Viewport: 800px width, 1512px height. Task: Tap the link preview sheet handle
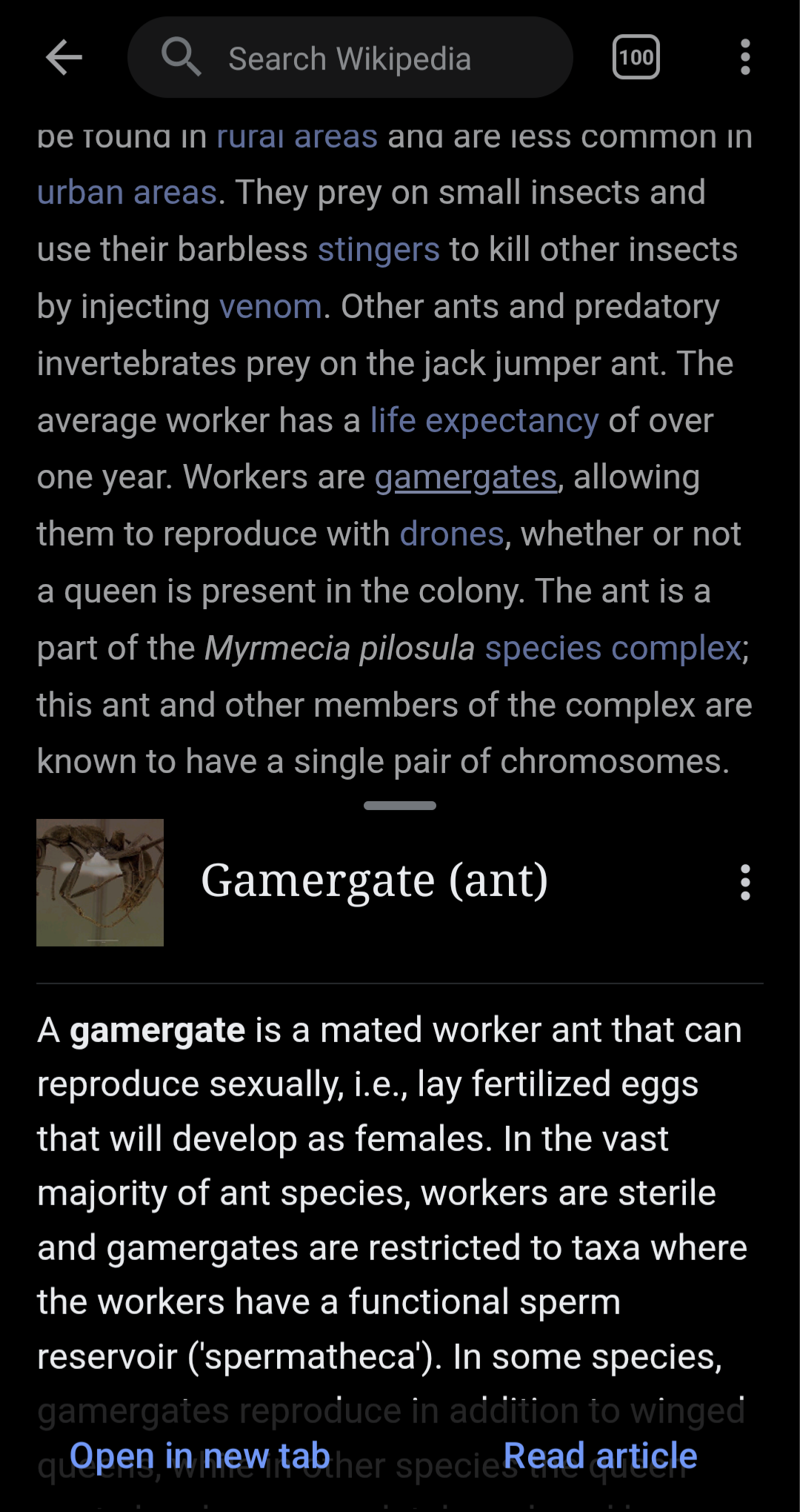click(400, 806)
